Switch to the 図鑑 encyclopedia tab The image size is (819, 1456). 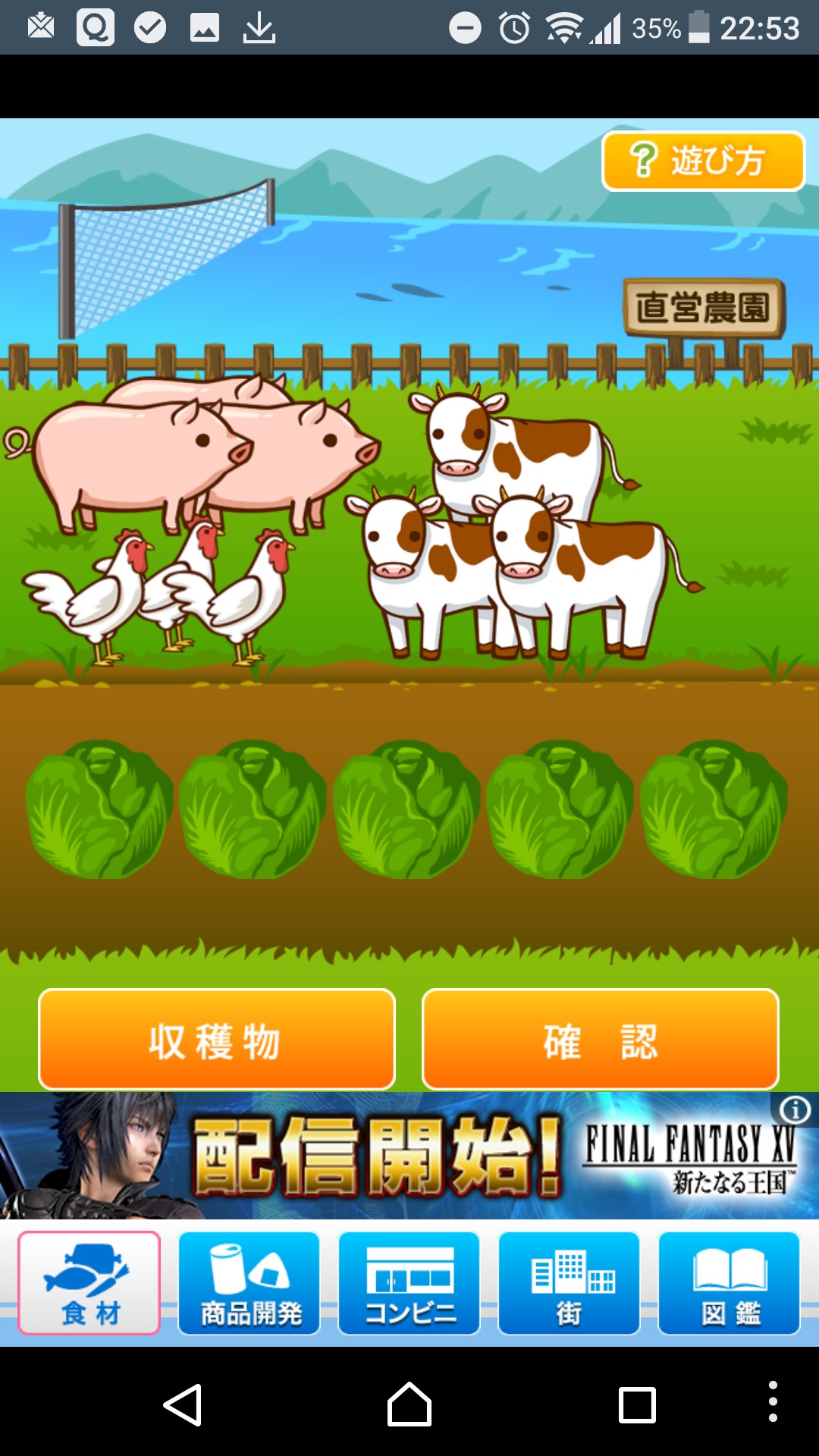(729, 1283)
